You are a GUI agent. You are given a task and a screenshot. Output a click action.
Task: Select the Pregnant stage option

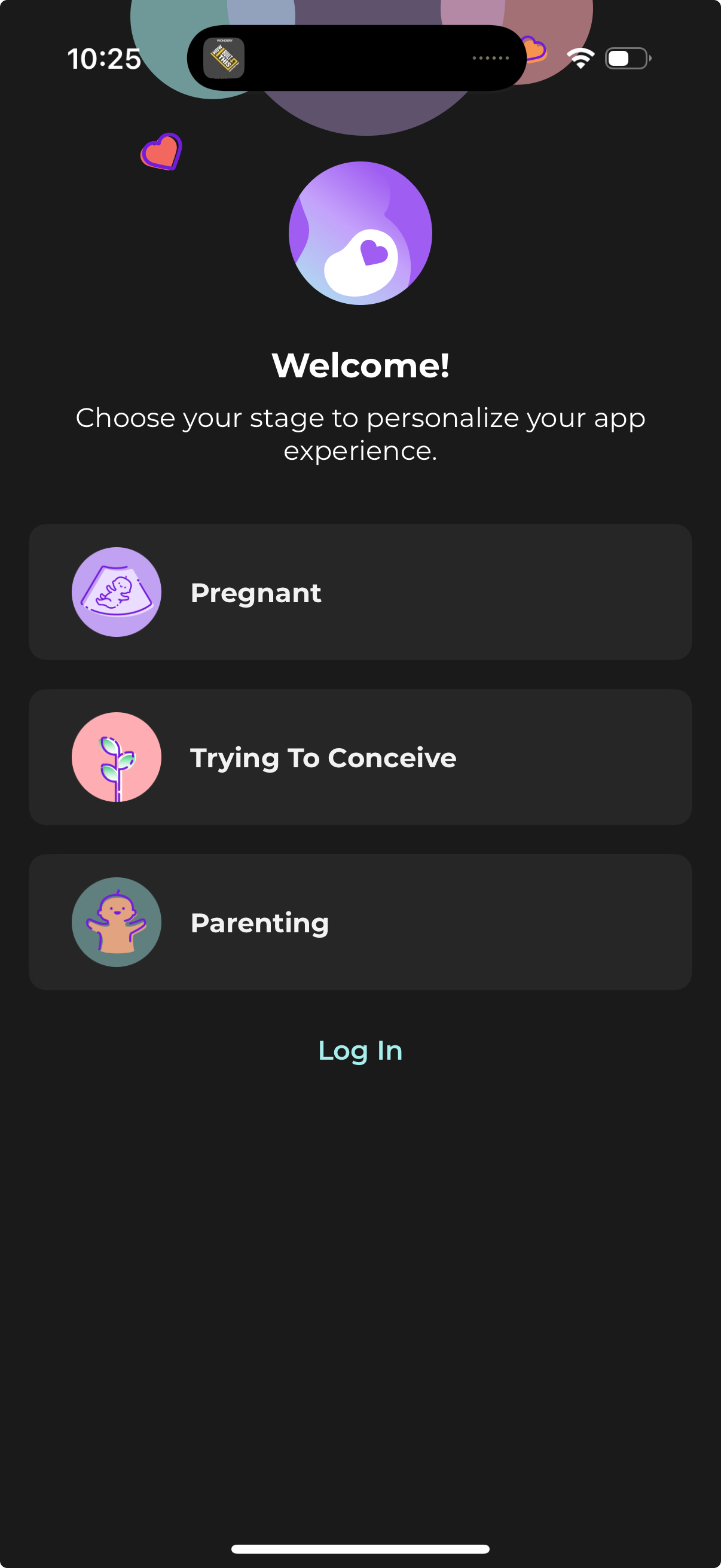coord(360,591)
